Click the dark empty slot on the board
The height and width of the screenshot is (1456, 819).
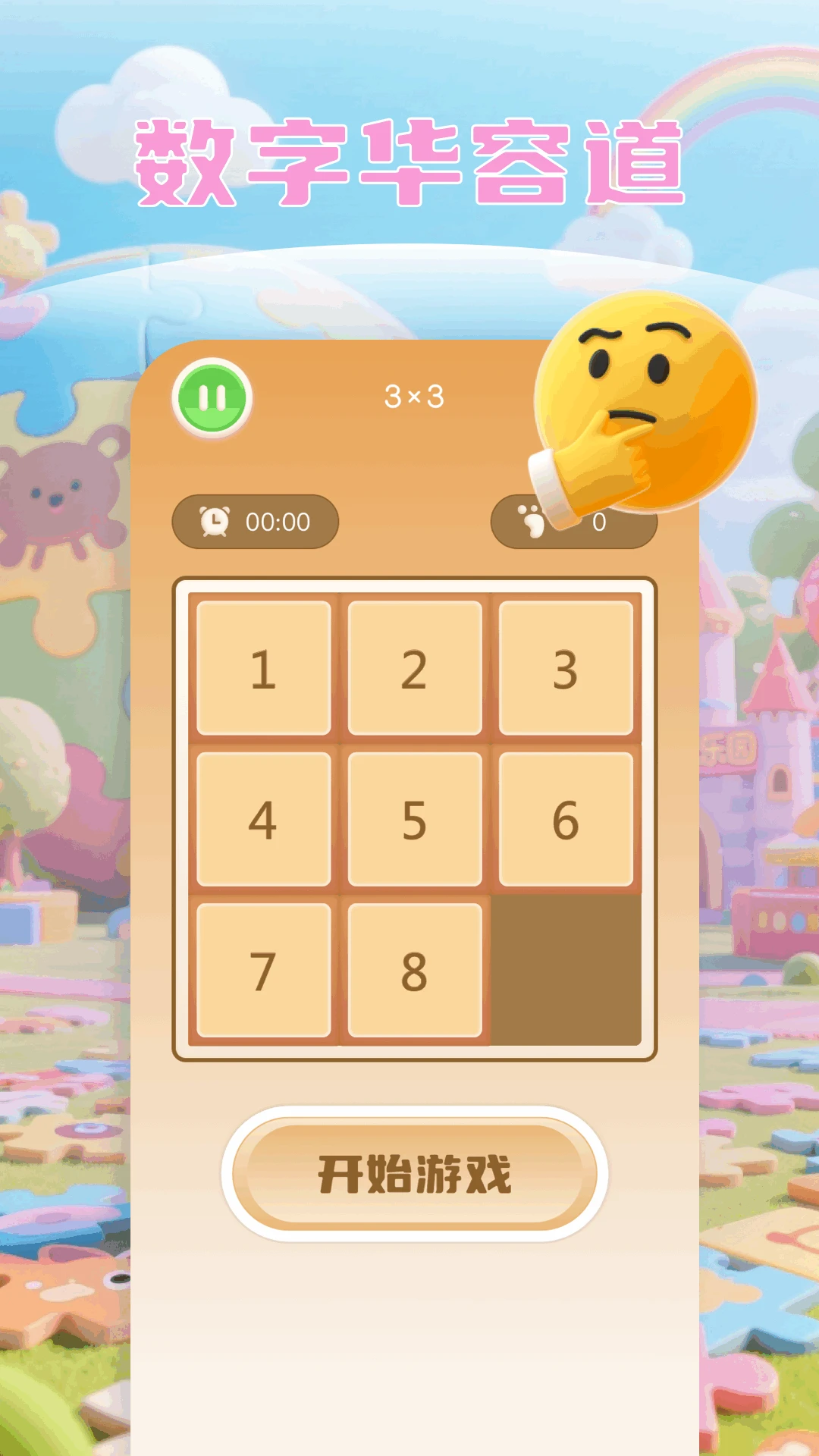click(566, 971)
